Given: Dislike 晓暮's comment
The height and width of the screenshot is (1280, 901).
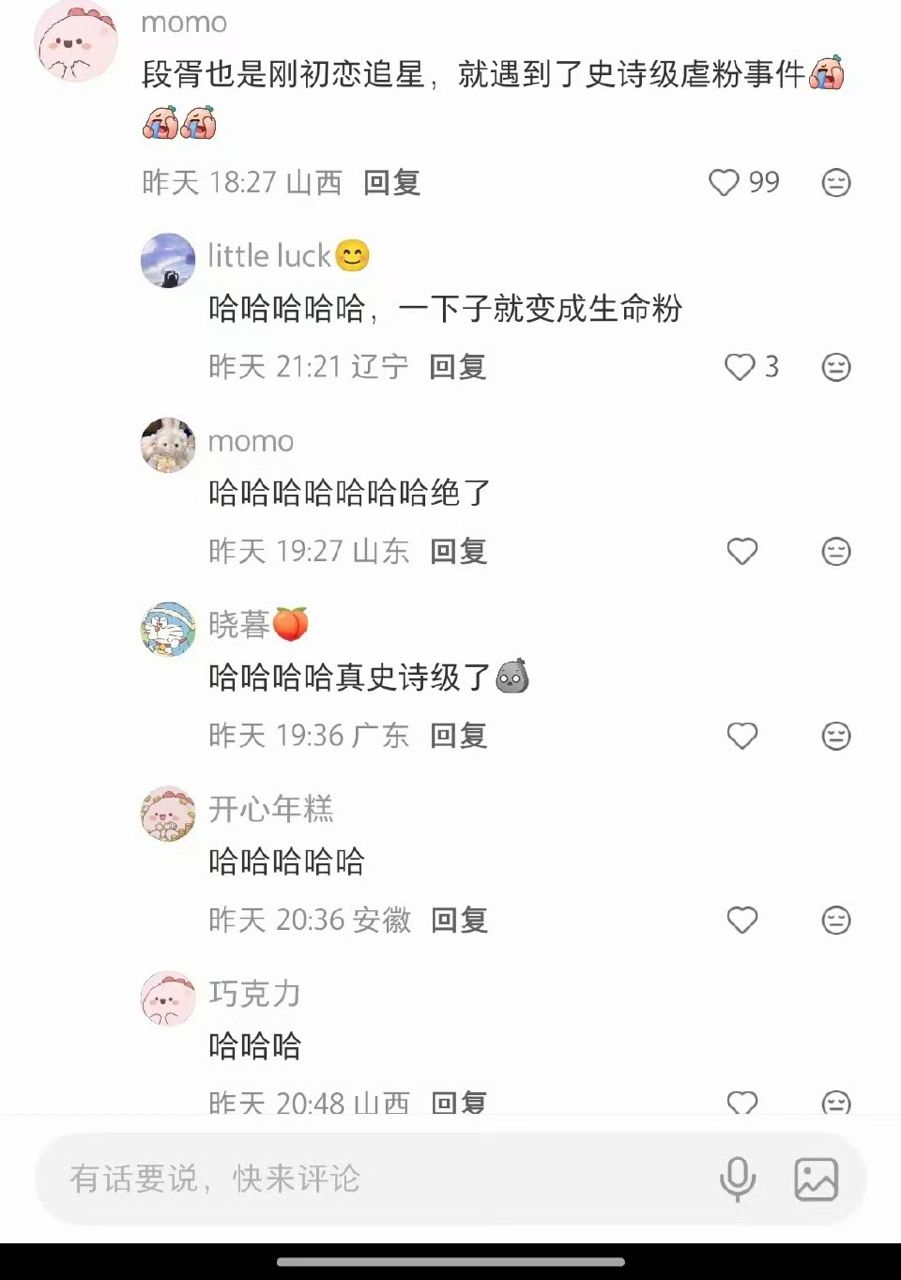Looking at the screenshot, I should tap(836, 736).
